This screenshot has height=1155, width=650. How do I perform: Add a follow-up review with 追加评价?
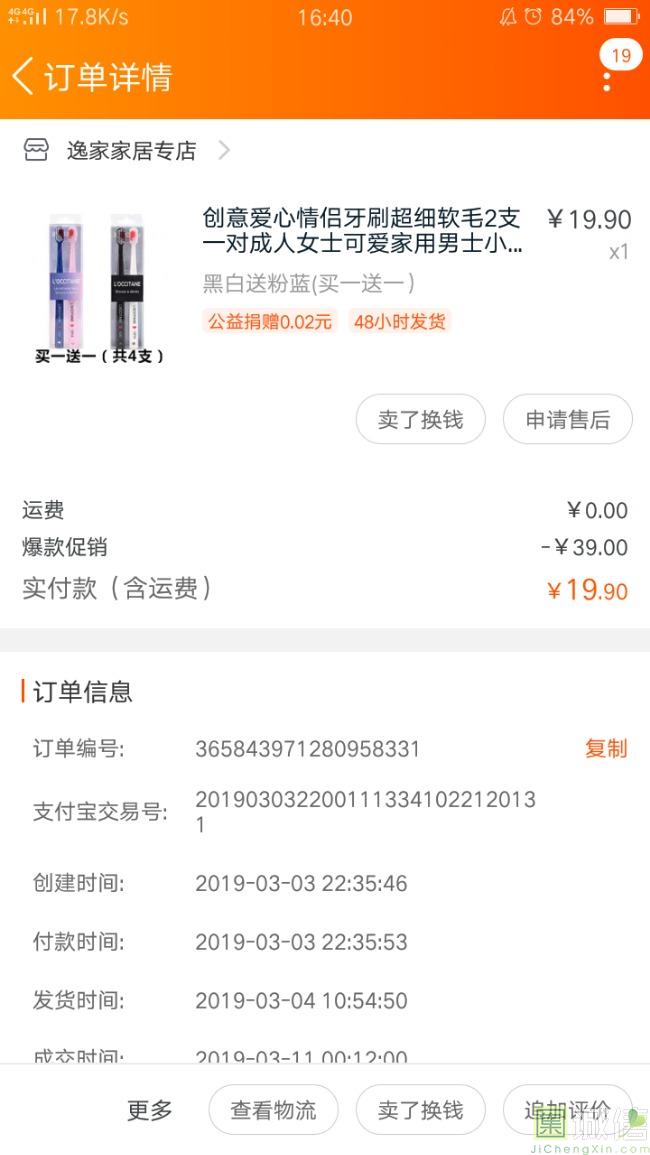(x=567, y=1110)
